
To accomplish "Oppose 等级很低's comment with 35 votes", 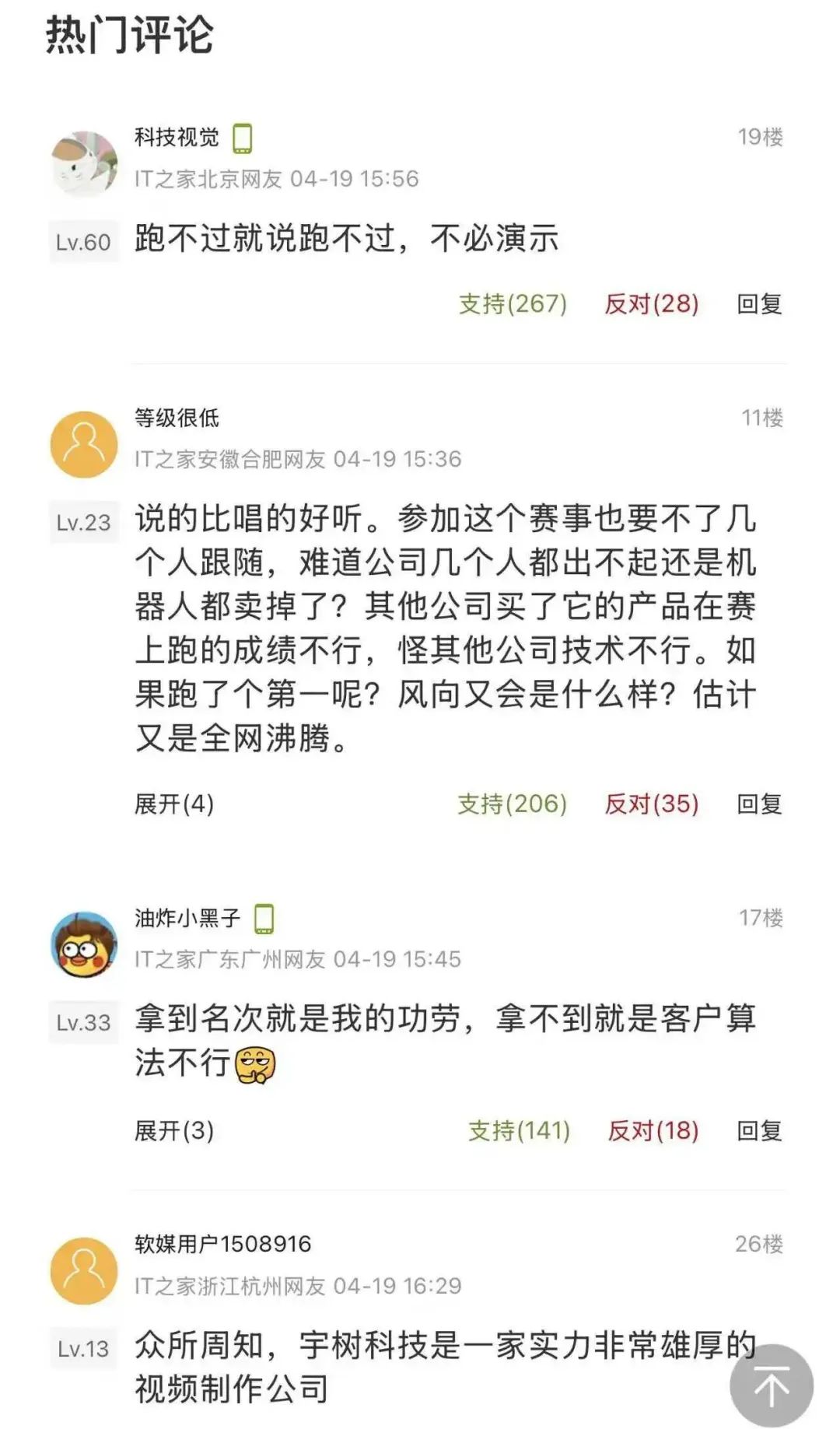I will pyautogui.click(x=651, y=804).
